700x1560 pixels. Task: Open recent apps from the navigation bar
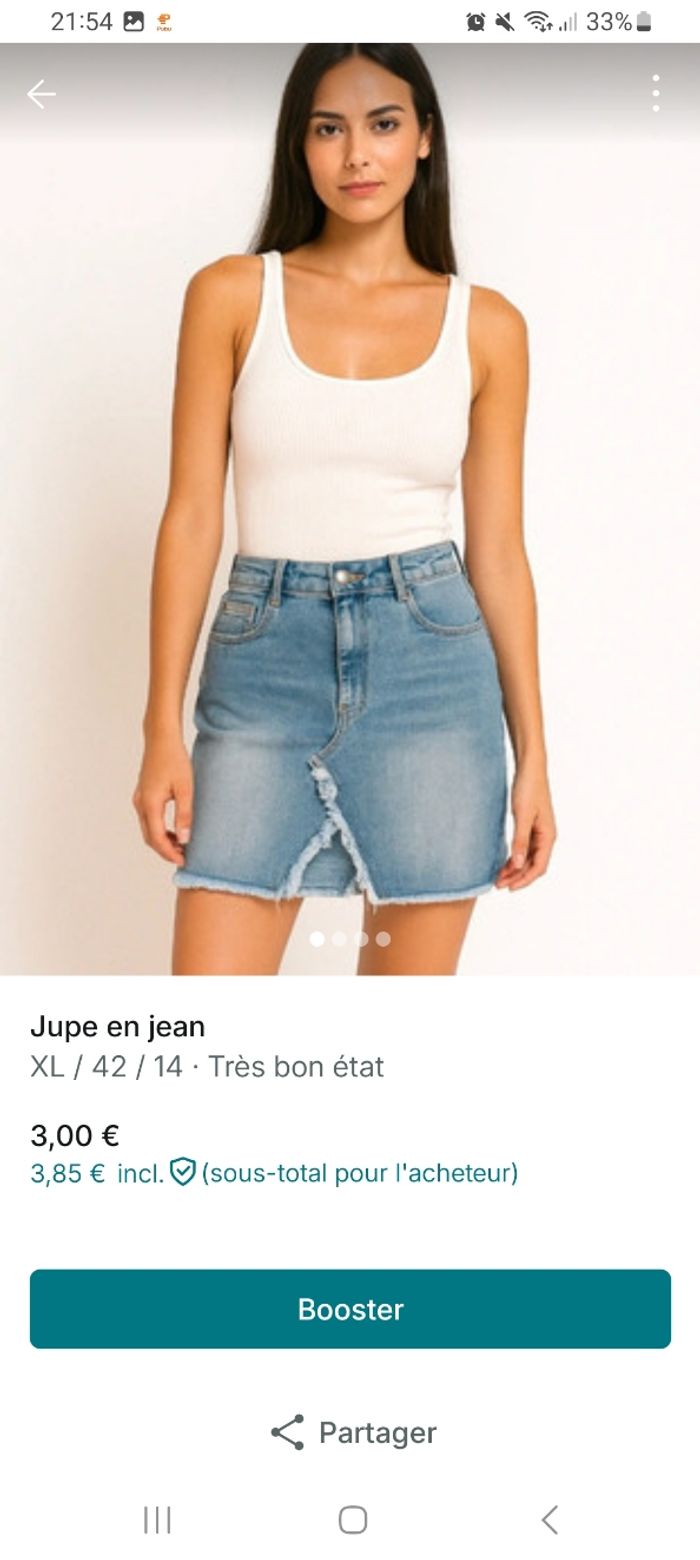click(x=157, y=1520)
